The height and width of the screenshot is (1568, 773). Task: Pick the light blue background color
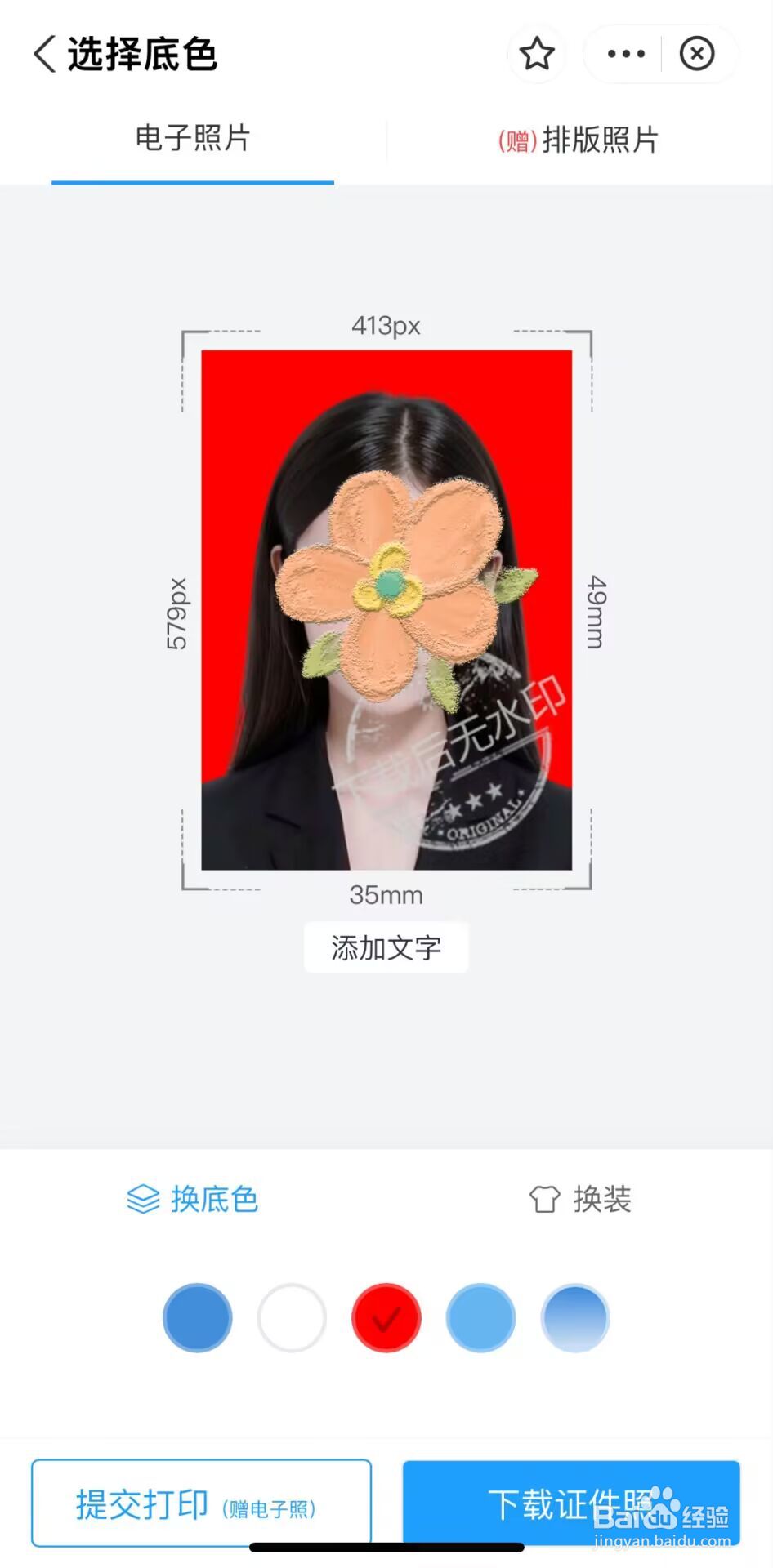click(x=480, y=1317)
